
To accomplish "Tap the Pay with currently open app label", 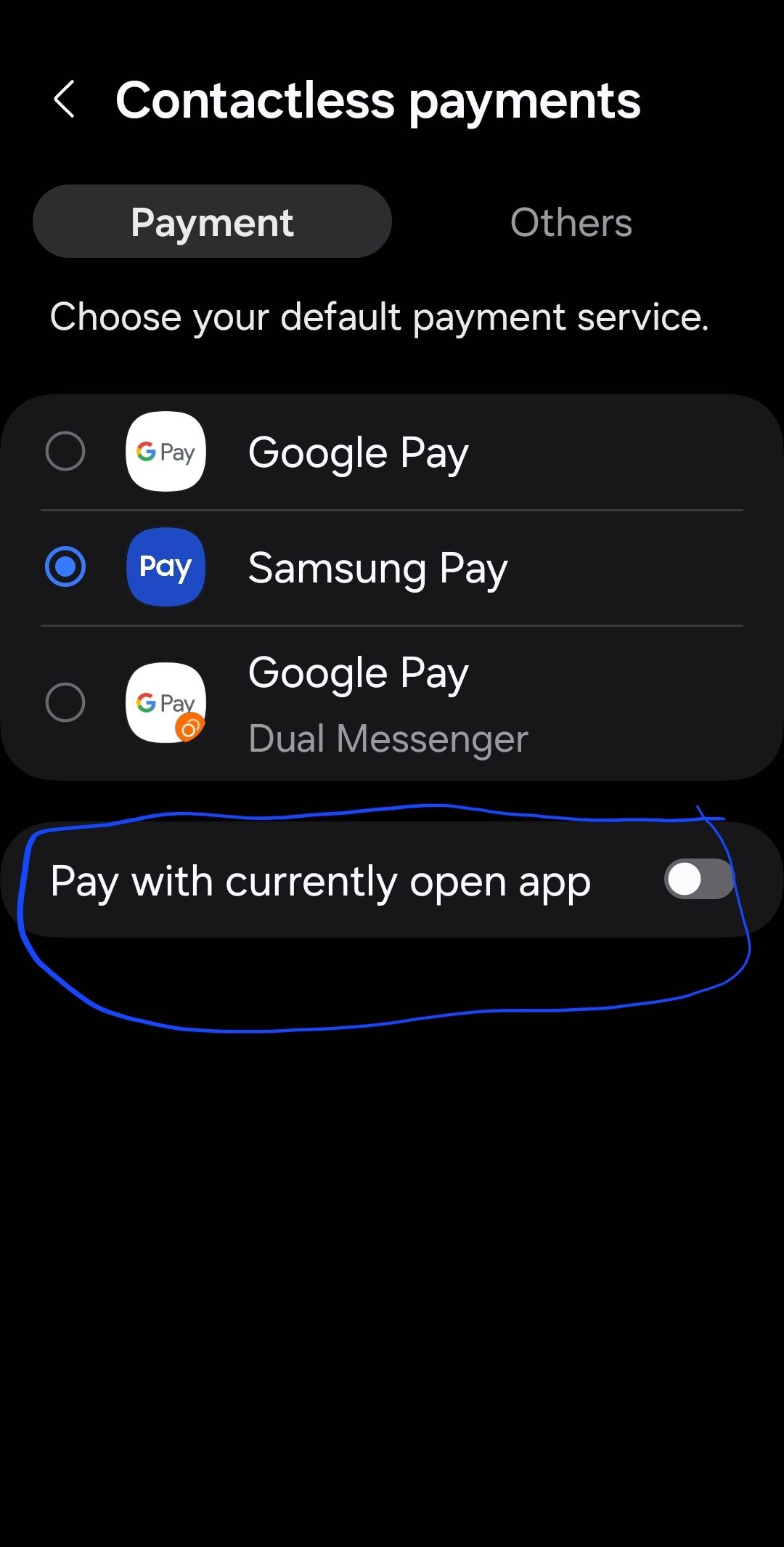I will 322,880.
